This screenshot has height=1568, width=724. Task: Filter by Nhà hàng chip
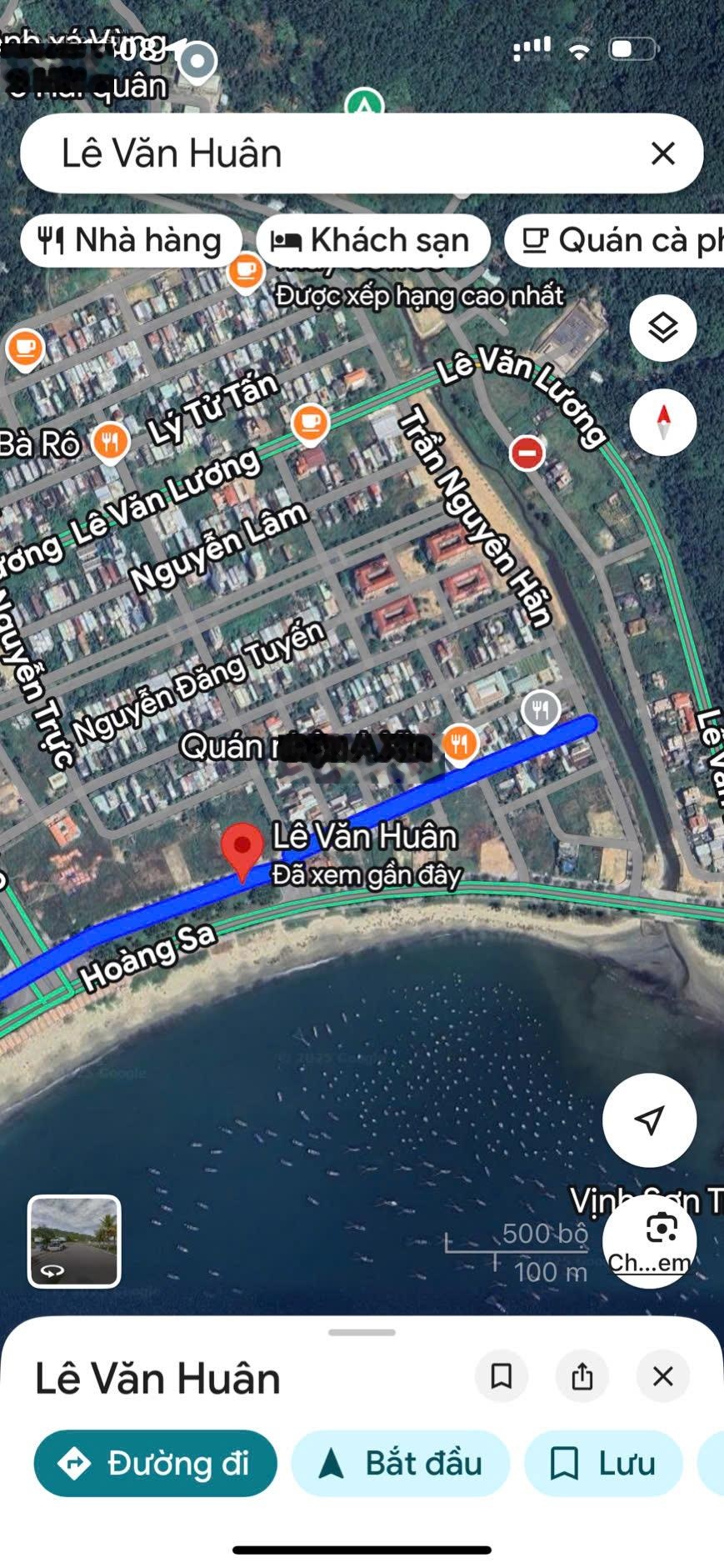pyautogui.click(x=131, y=241)
